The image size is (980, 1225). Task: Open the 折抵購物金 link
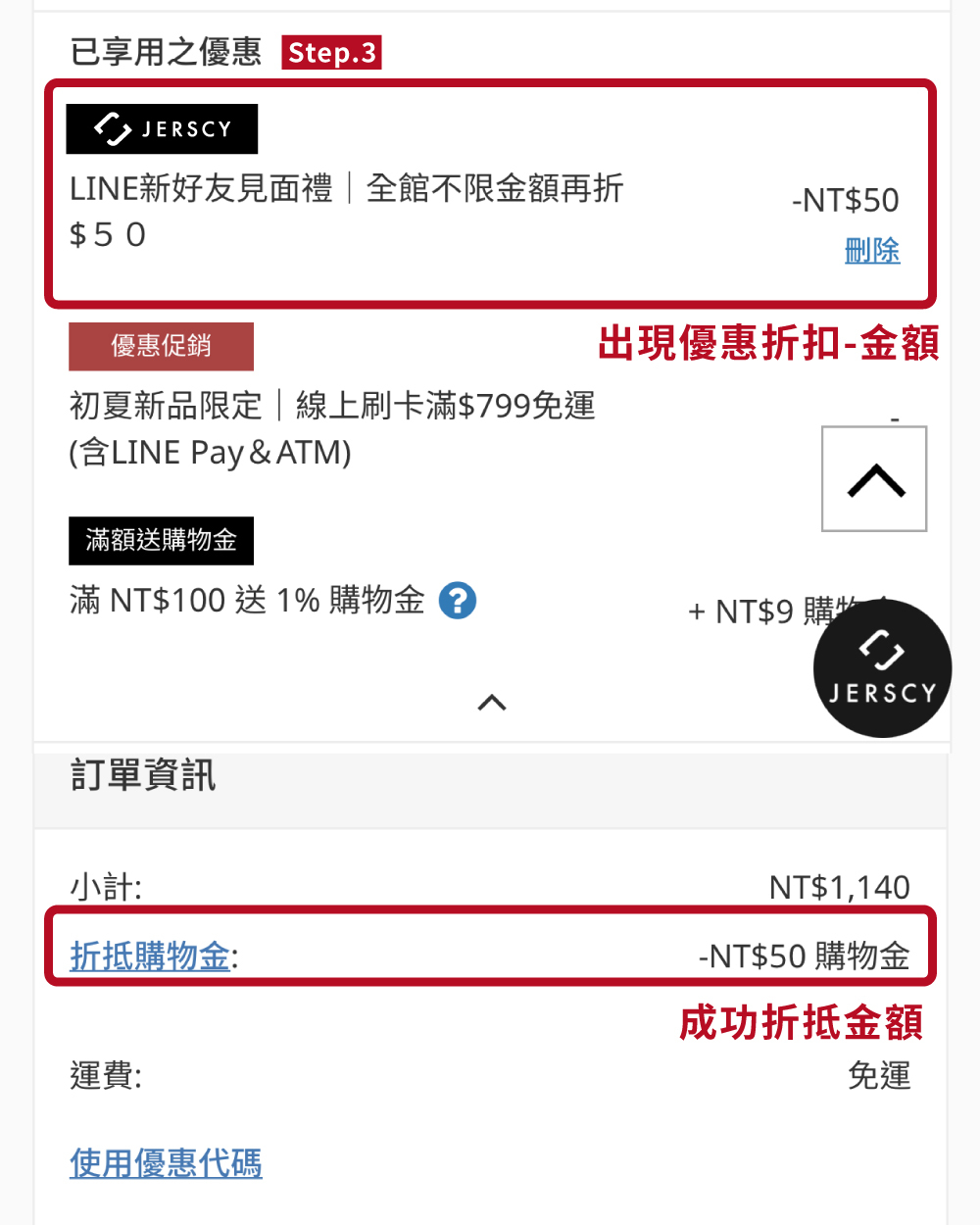click(150, 955)
